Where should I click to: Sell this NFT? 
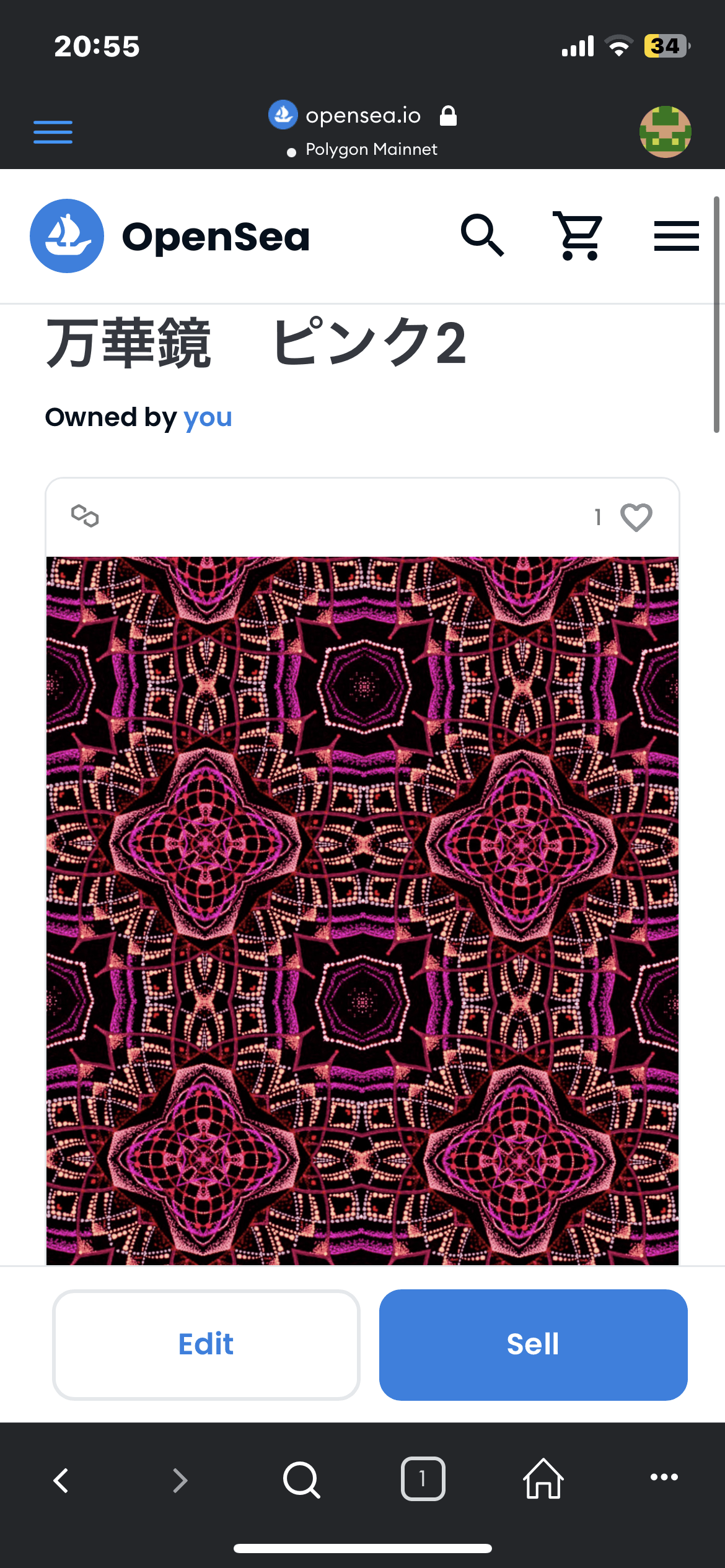coord(533,1344)
